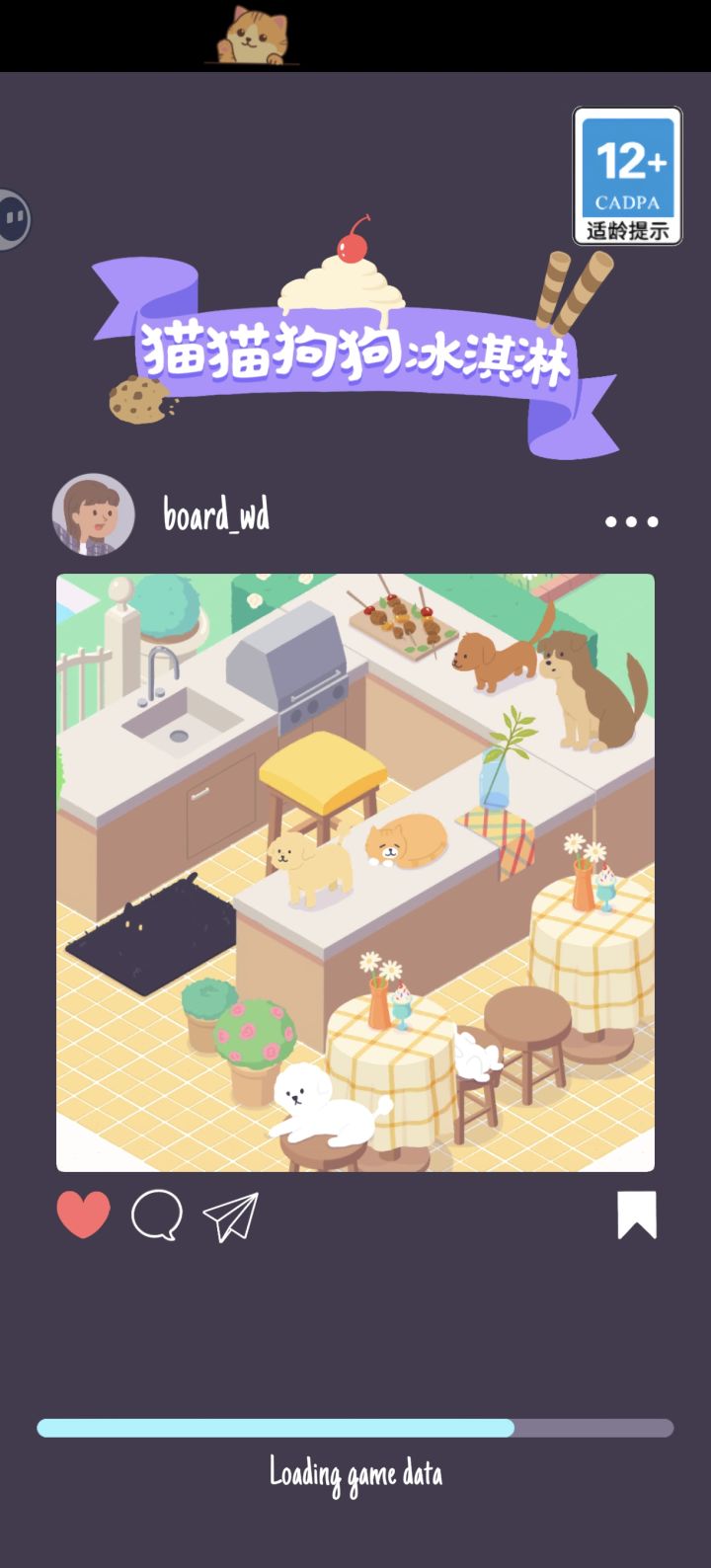The width and height of the screenshot is (711, 1568).
Task: Tap the paper plane share icon
Action: [229, 1217]
